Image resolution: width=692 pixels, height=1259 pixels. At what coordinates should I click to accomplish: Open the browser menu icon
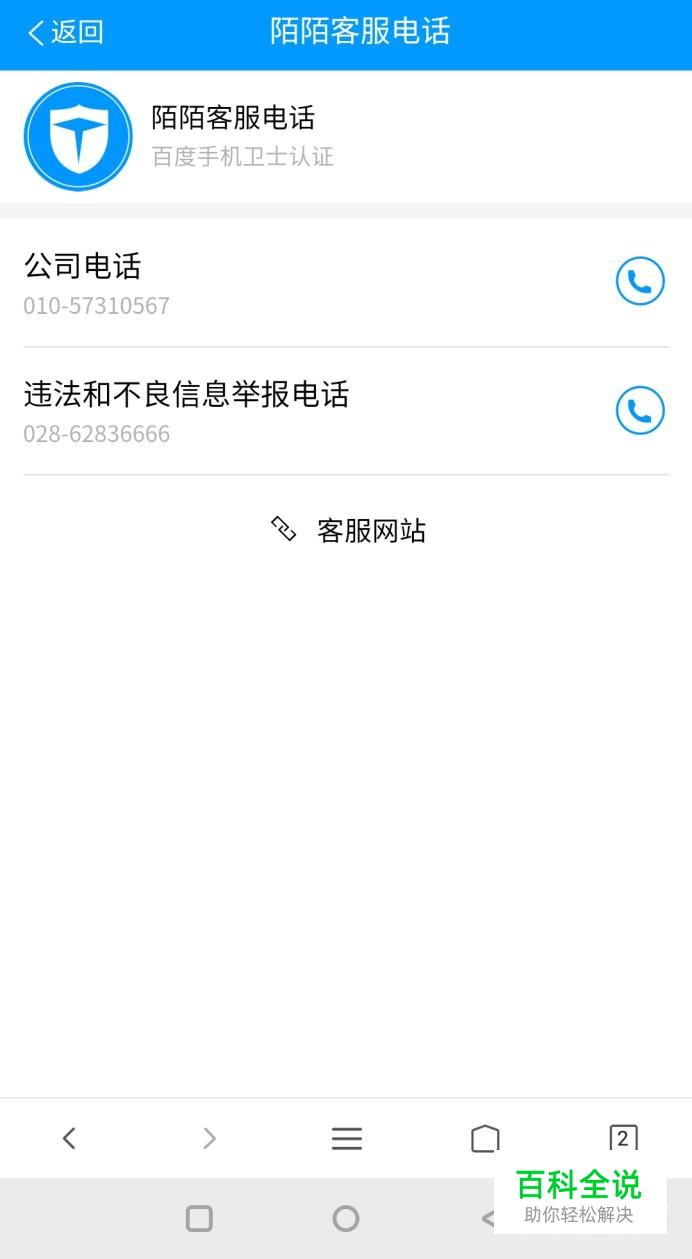[x=347, y=1138]
